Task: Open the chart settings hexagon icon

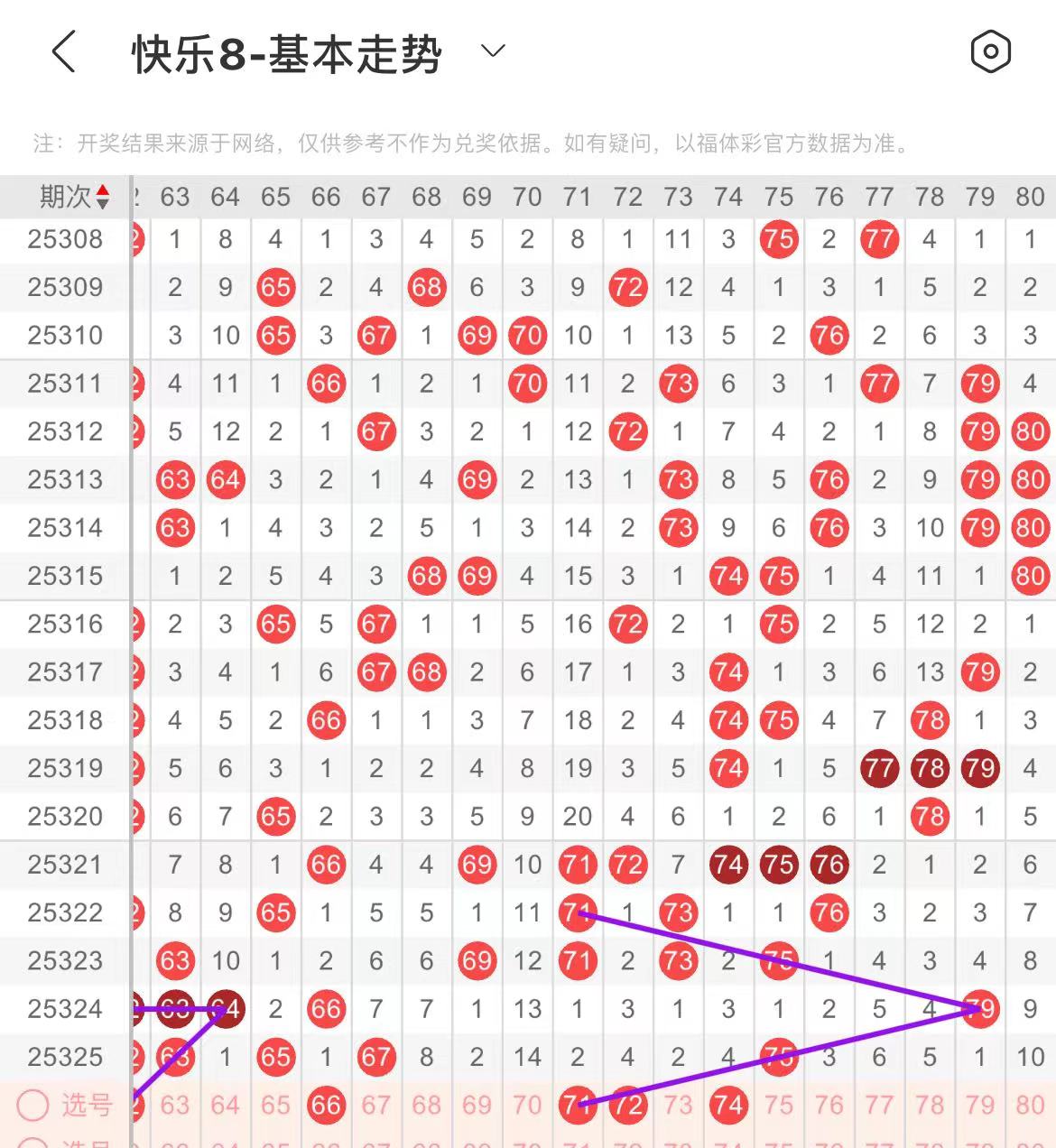Action: click(990, 51)
